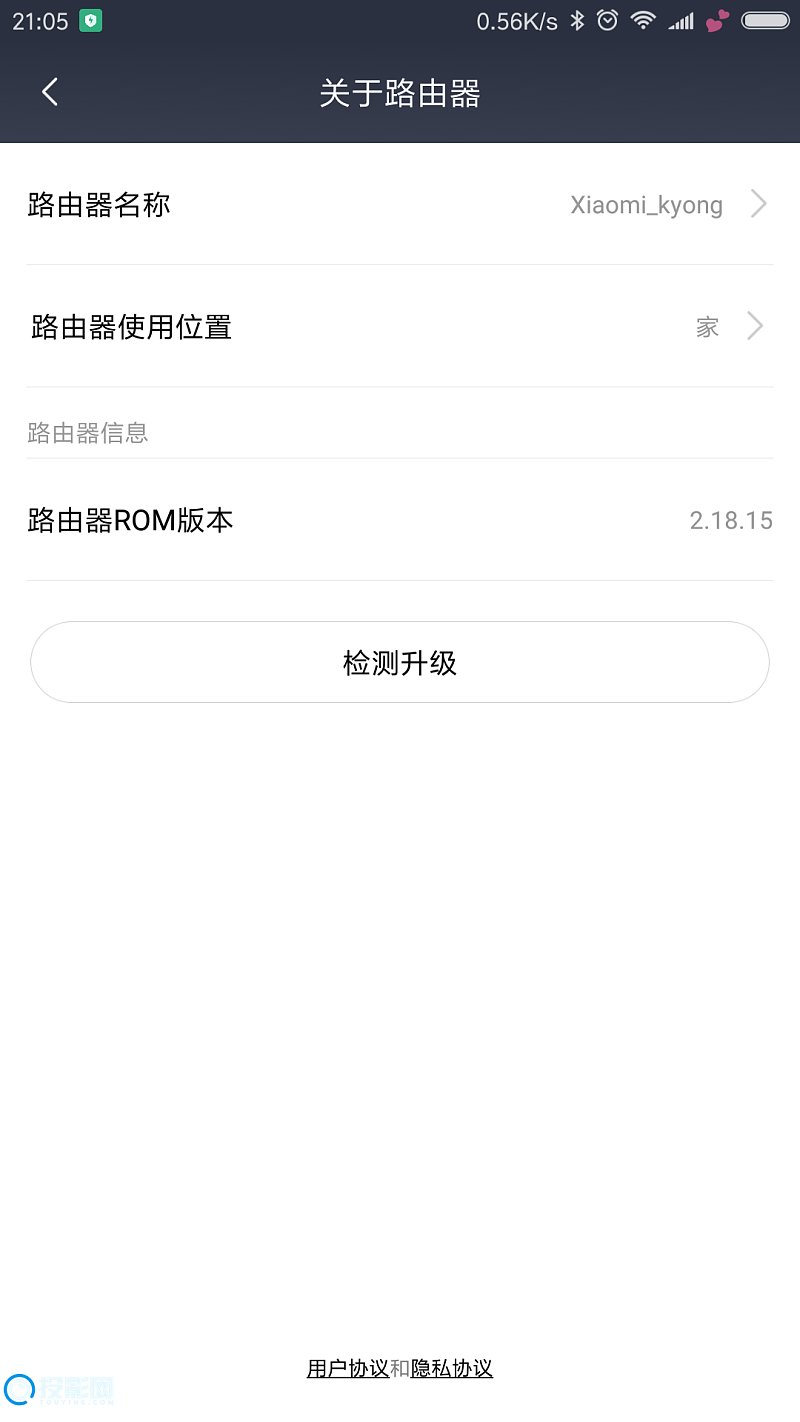The image size is (800, 1422).
Task: Go back from 关于路由器 page
Action: coord(50,93)
